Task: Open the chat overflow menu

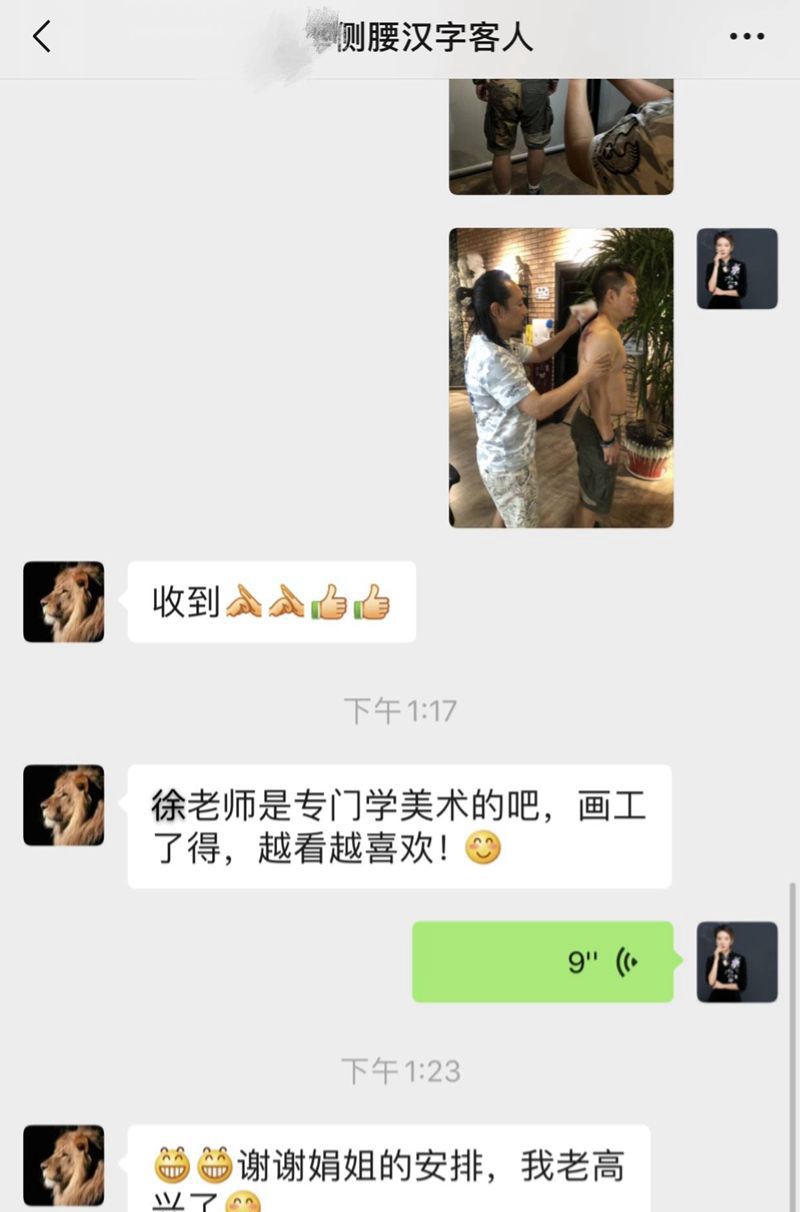Action: coord(746,38)
